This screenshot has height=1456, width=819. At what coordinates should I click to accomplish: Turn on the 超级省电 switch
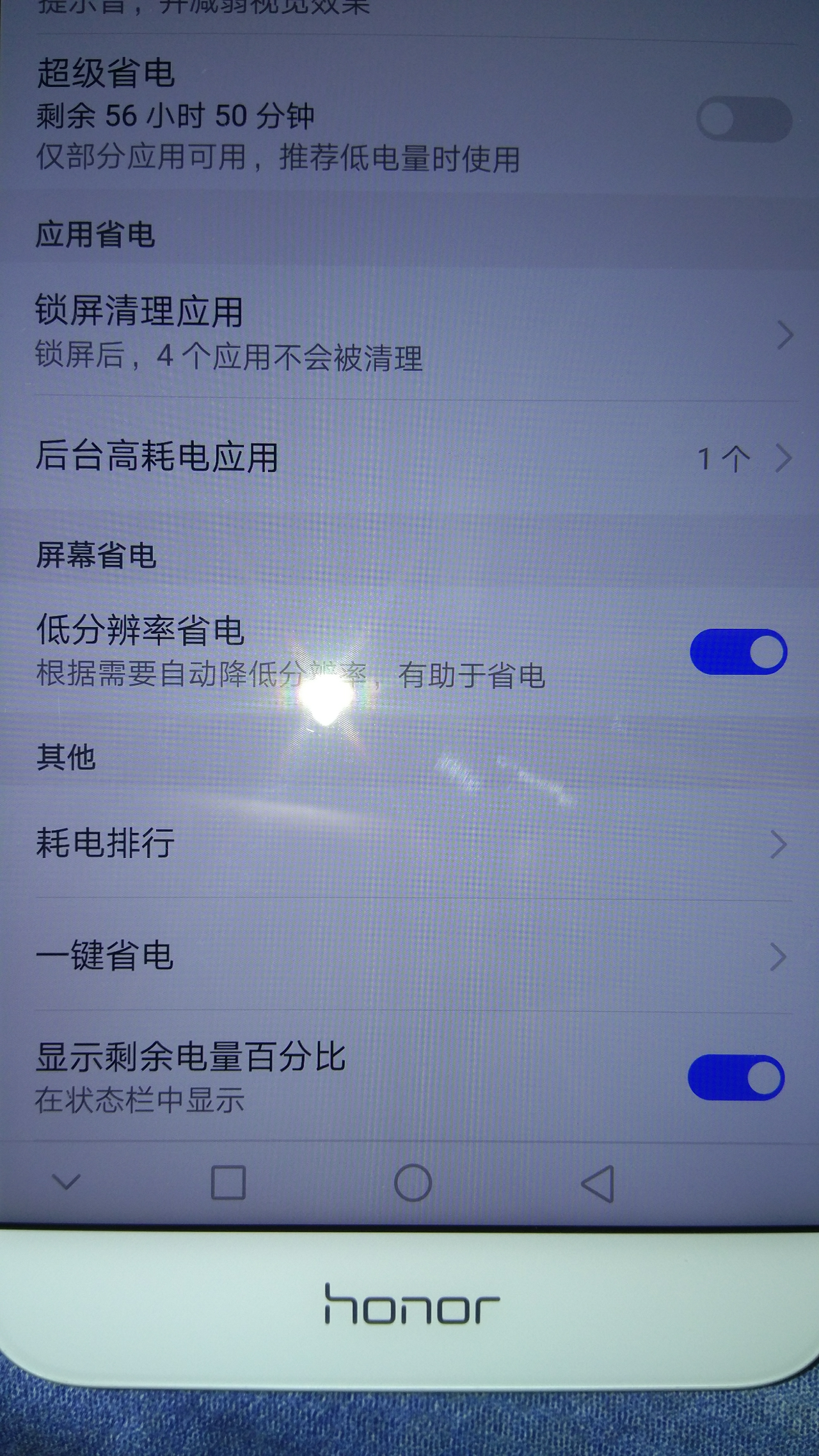(743, 120)
